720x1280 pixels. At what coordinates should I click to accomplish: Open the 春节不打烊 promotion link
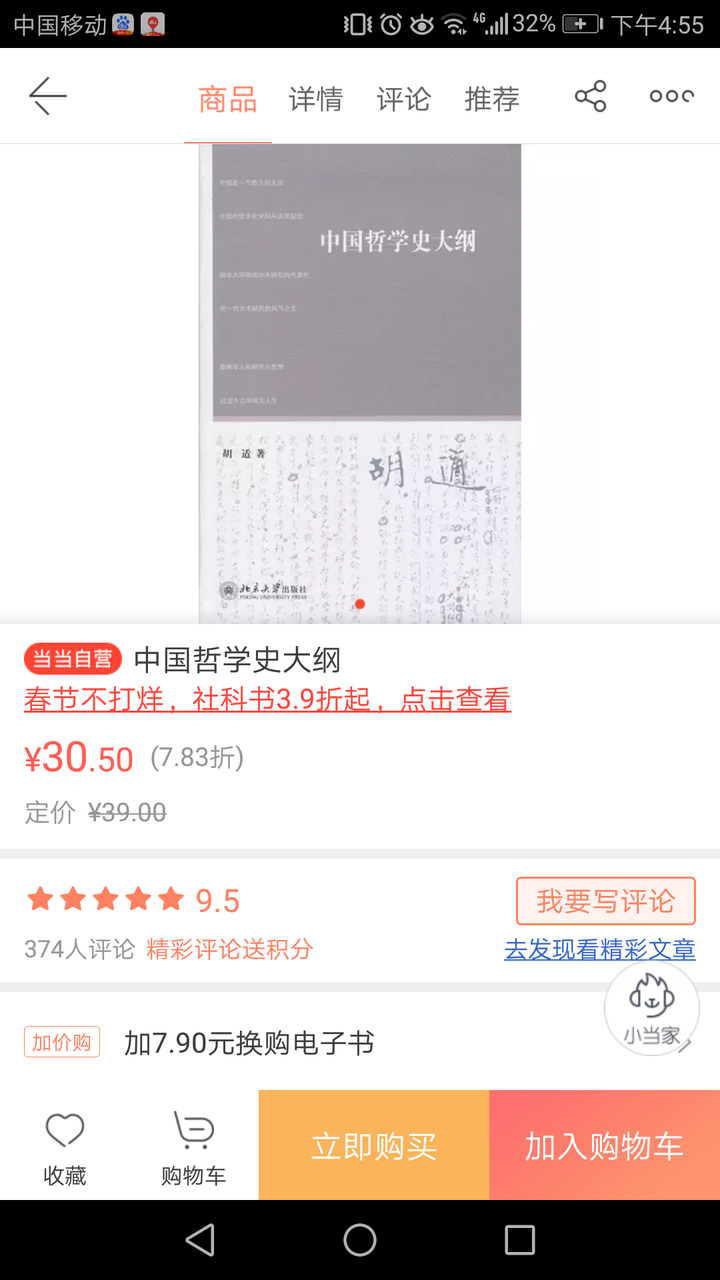(x=267, y=700)
